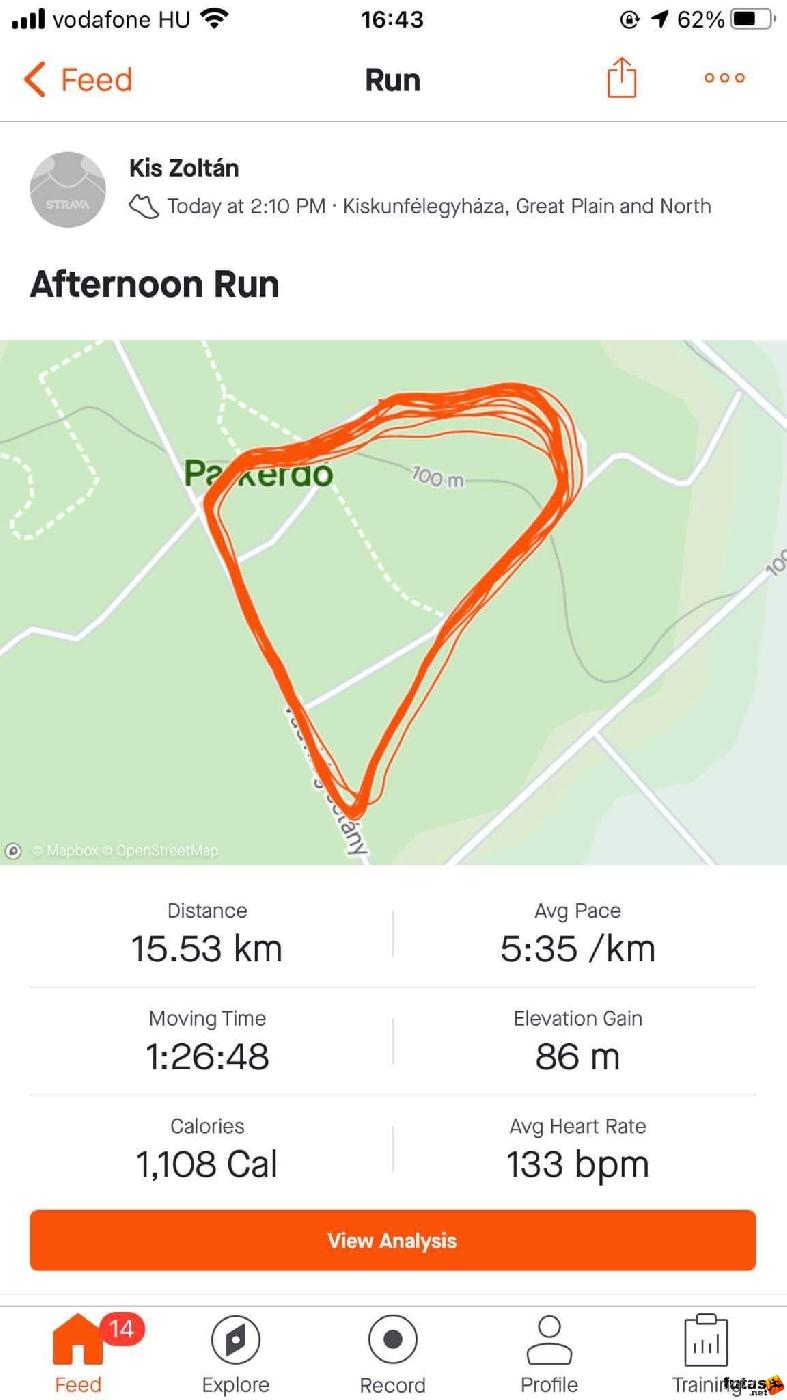Share this run activity

621,78
